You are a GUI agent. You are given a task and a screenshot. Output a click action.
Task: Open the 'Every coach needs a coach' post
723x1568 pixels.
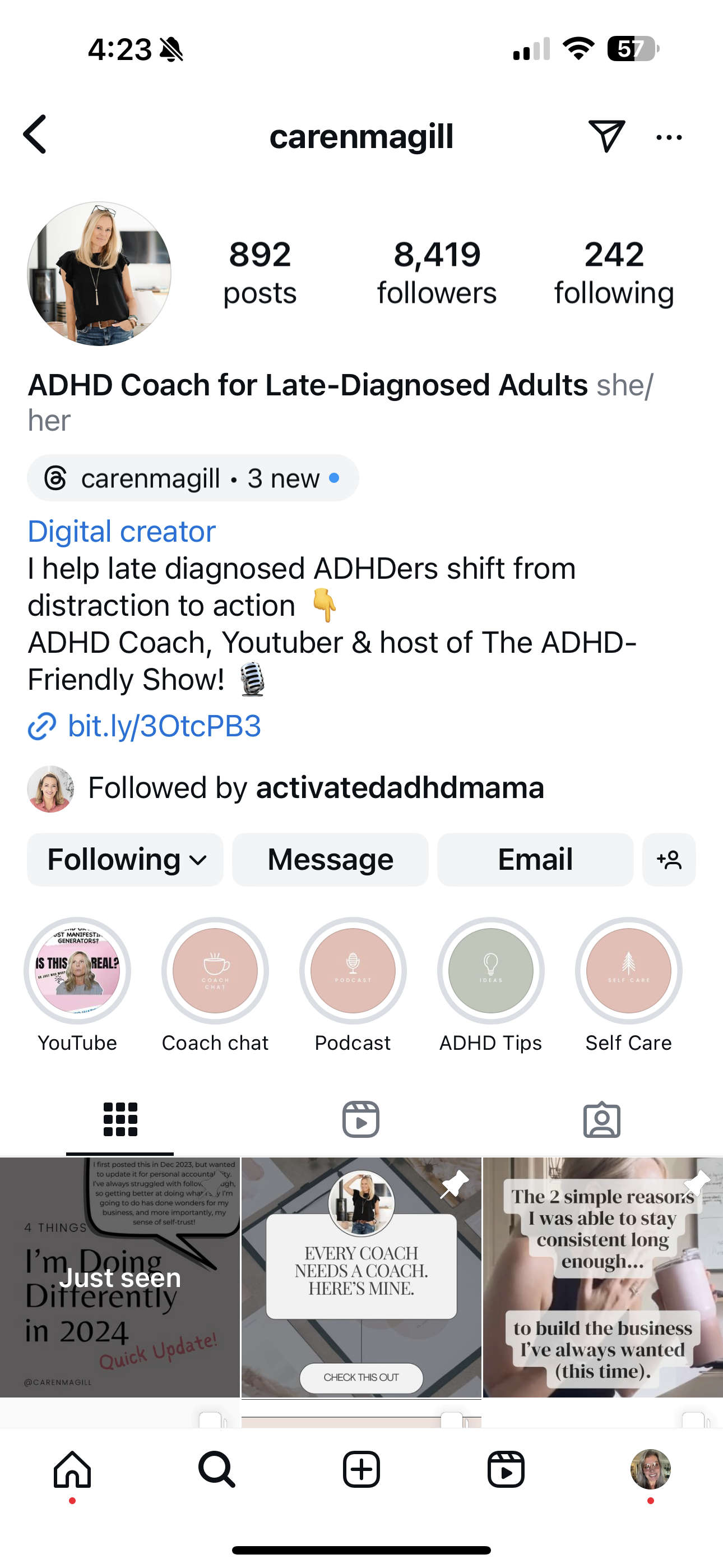[x=361, y=1277]
